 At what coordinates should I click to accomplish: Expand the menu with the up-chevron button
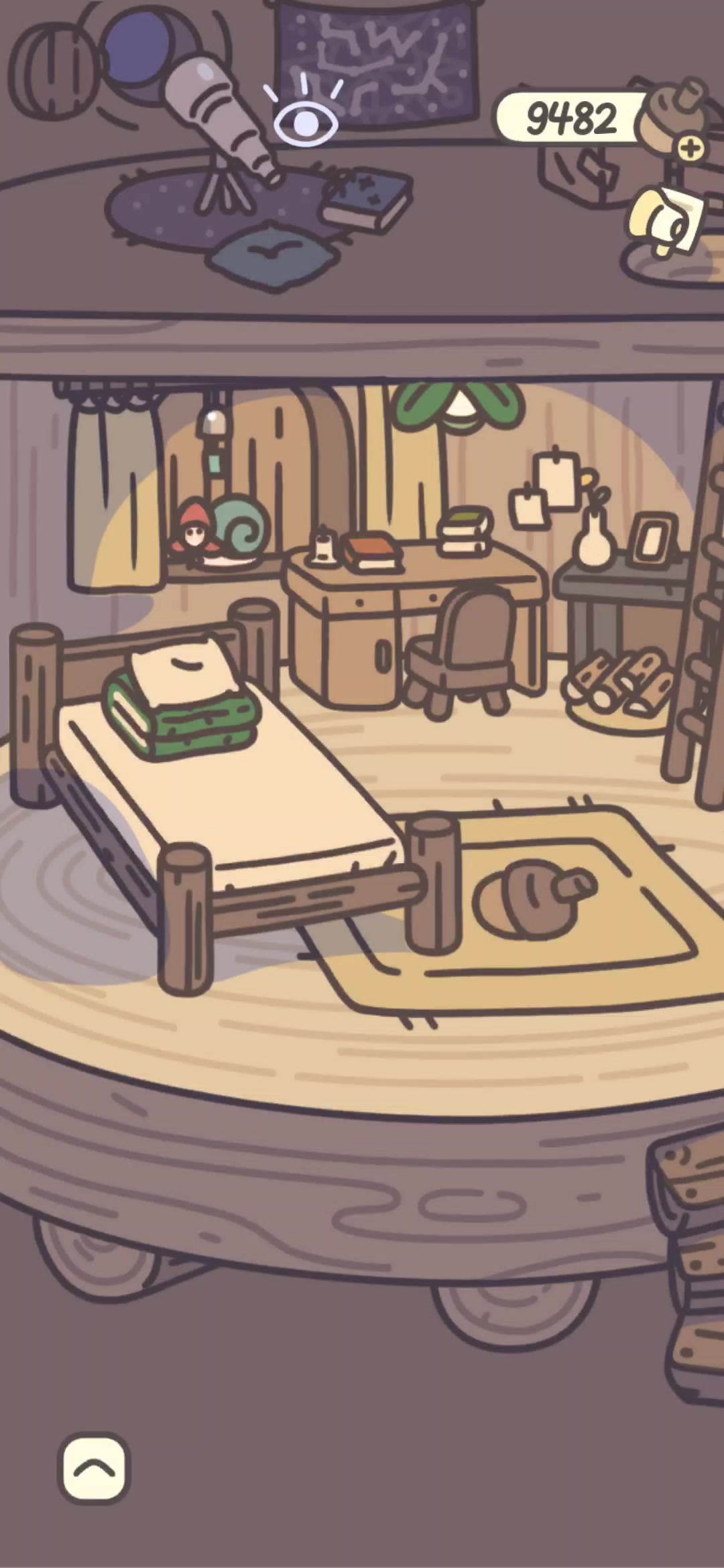pos(94,1469)
